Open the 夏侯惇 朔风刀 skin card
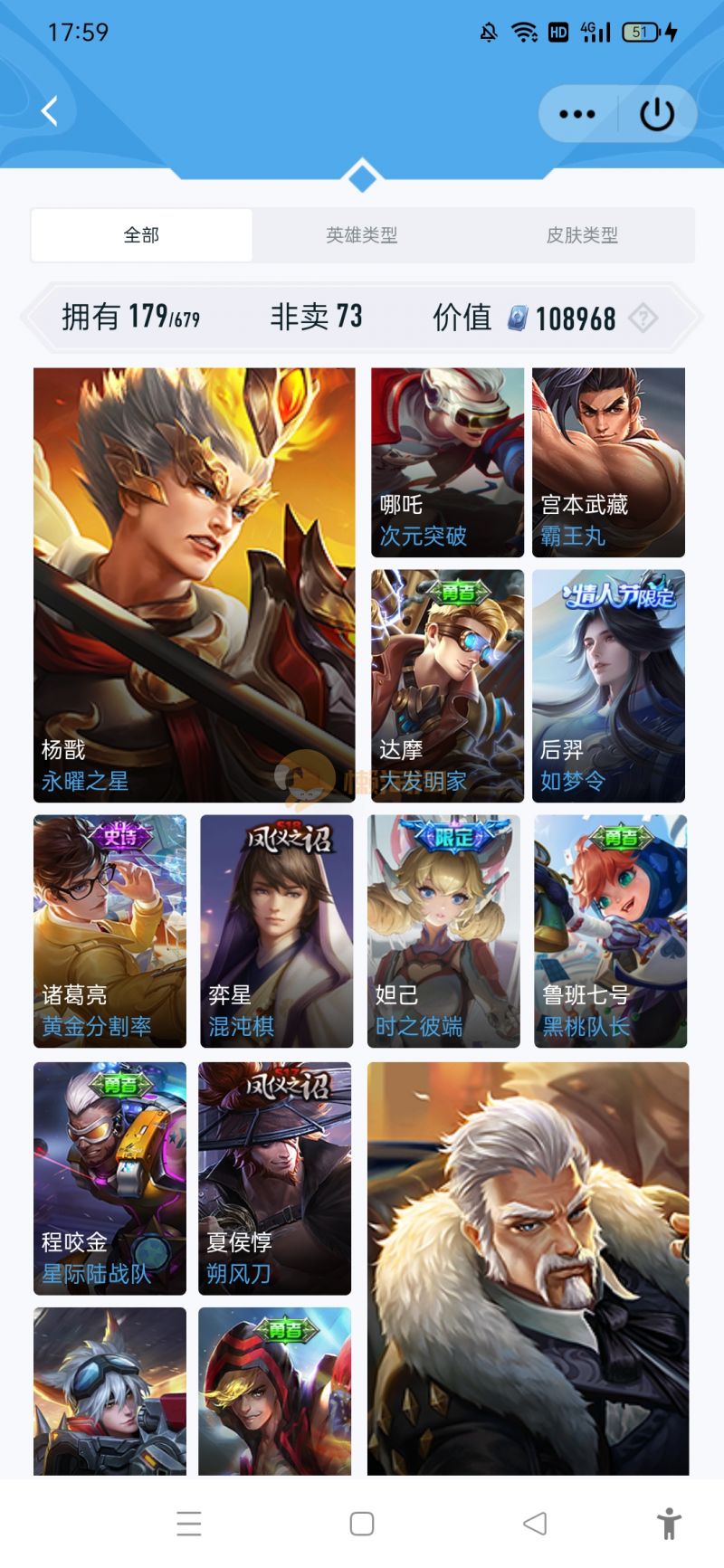 pos(274,1178)
